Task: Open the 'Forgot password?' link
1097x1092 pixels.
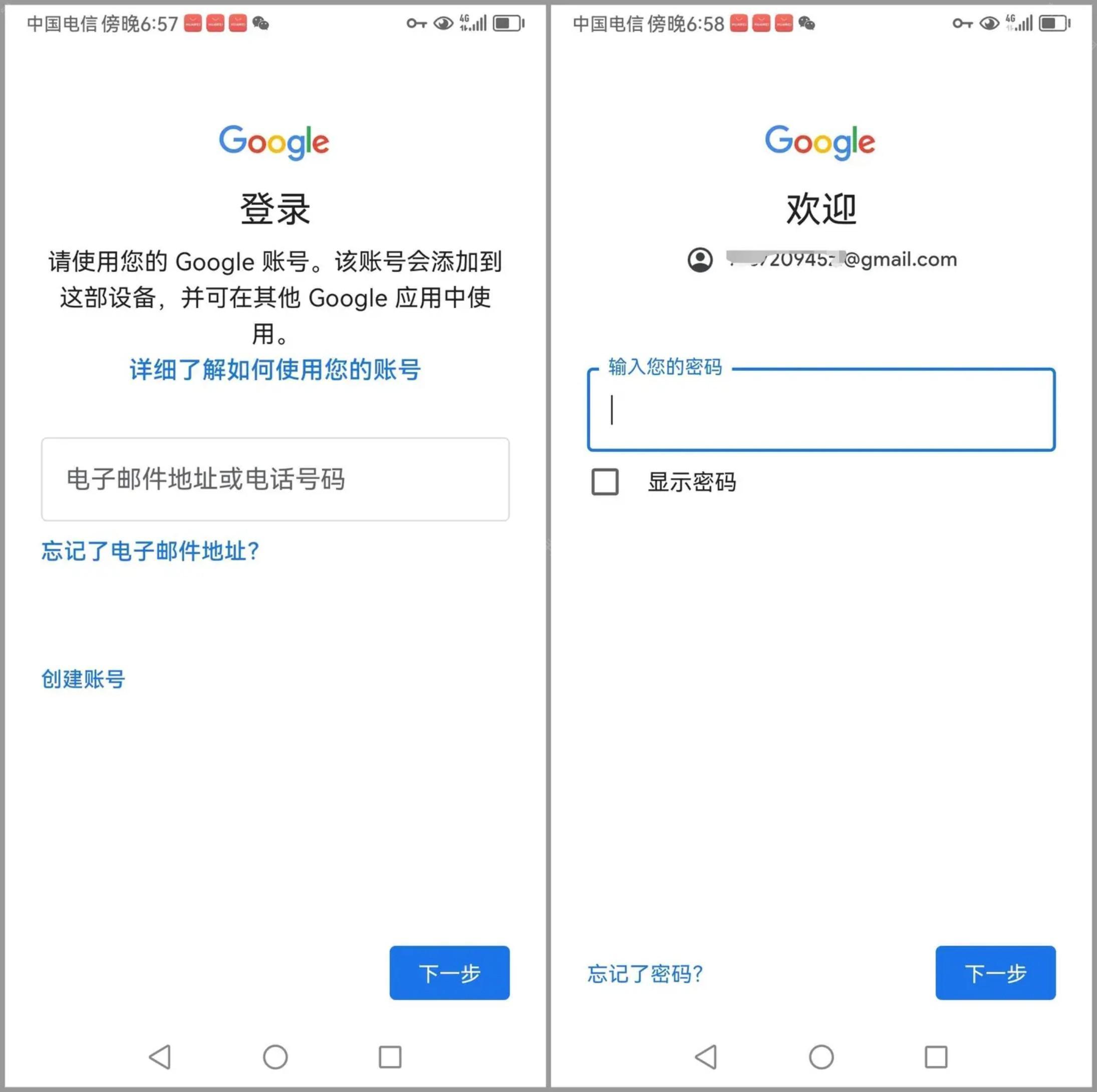Action: tap(645, 974)
